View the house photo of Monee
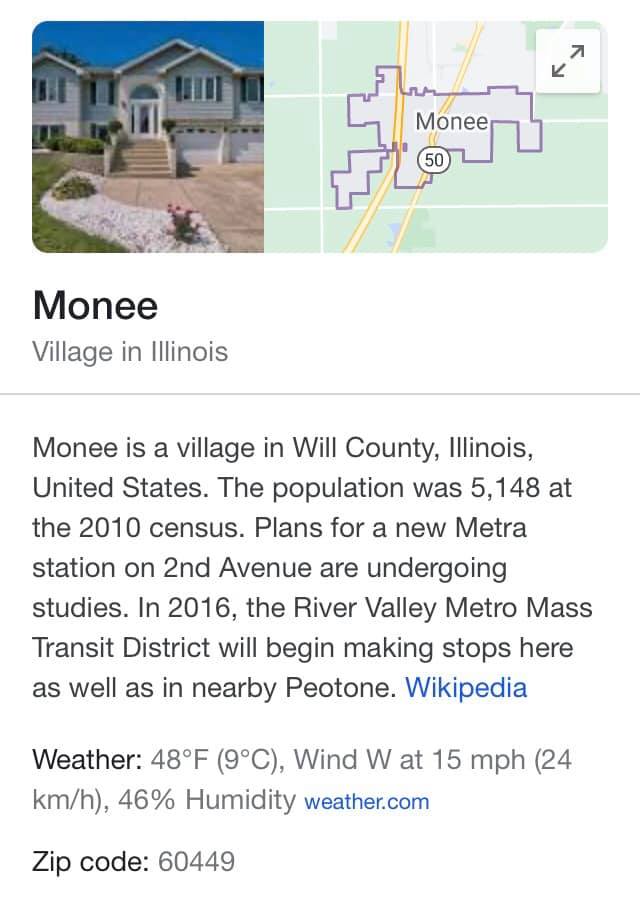640x915 pixels. [x=148, y=137]
